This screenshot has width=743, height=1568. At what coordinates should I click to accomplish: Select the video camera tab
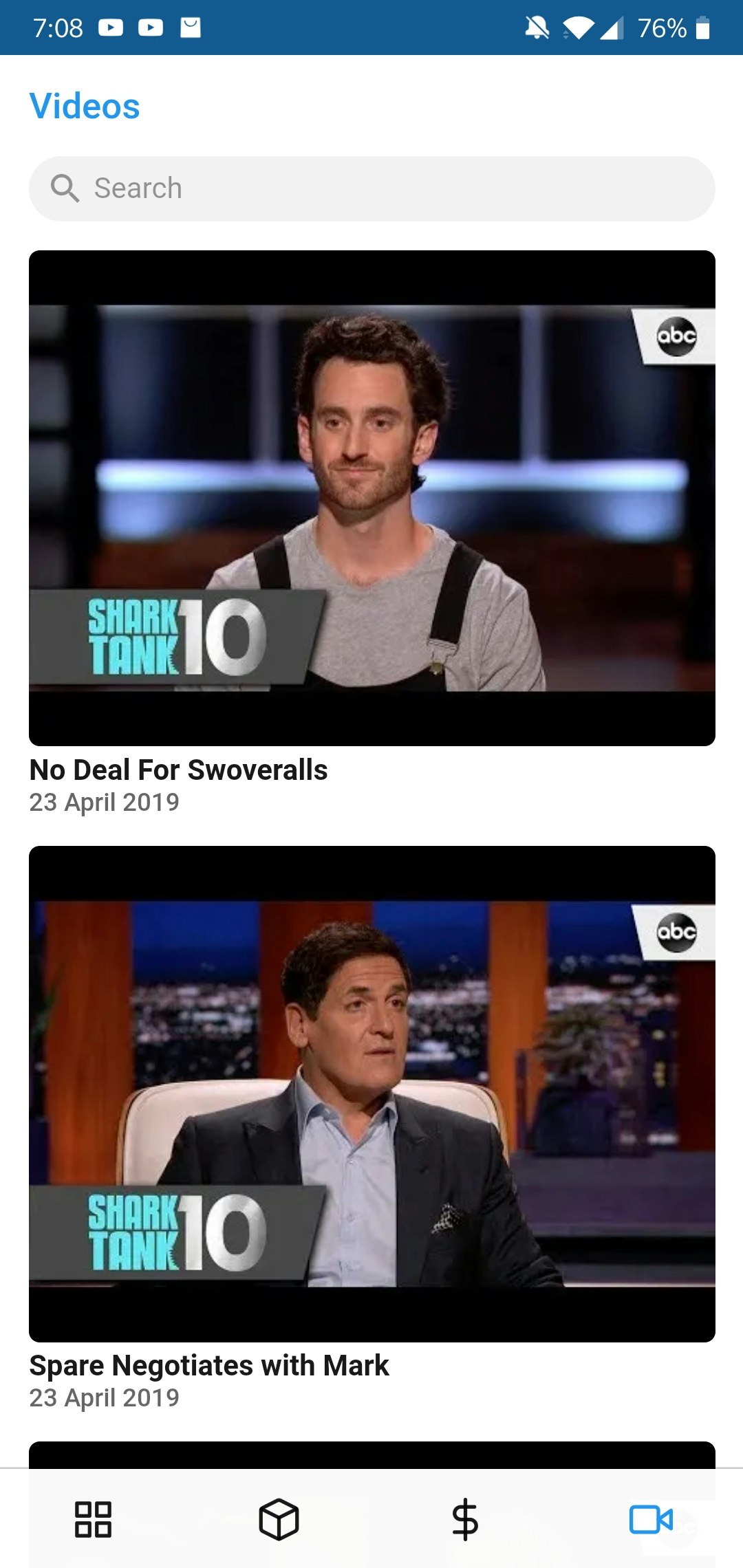[651, 1519]
